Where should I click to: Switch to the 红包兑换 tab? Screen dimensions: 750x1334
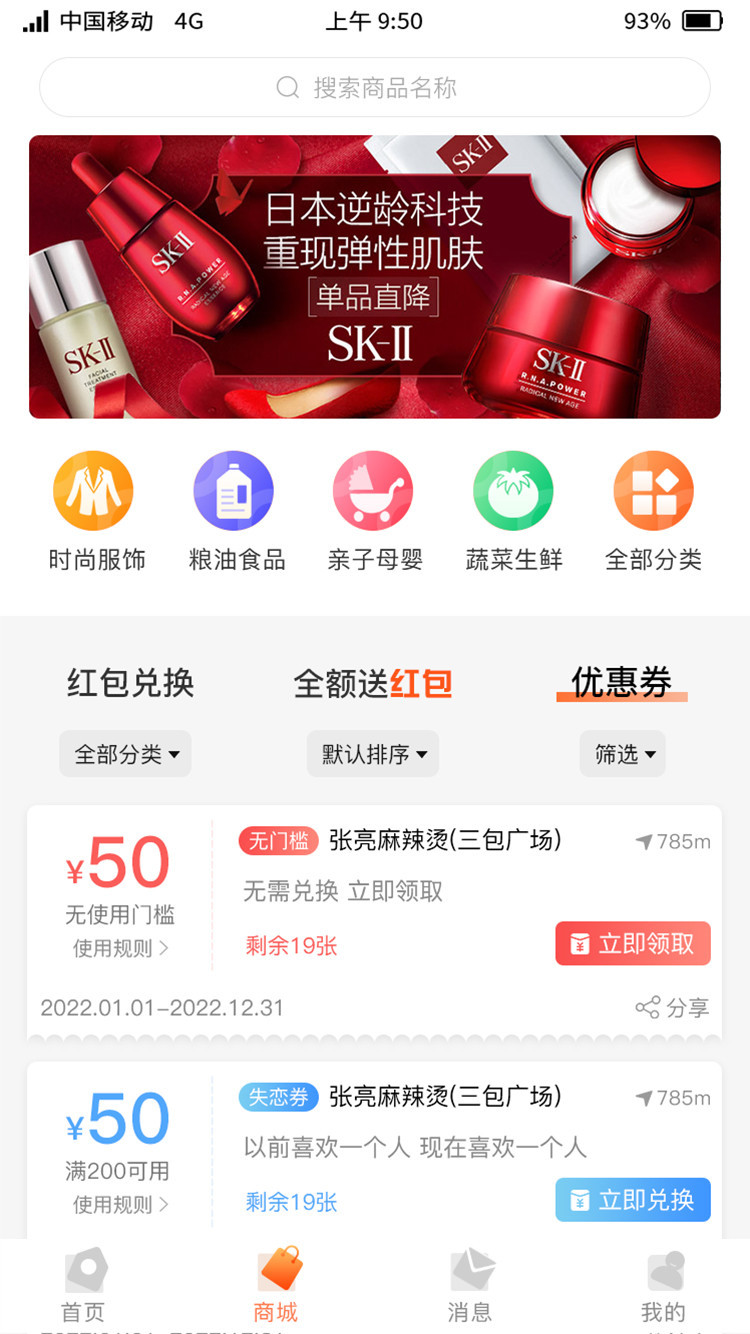[x=130, y=683]
